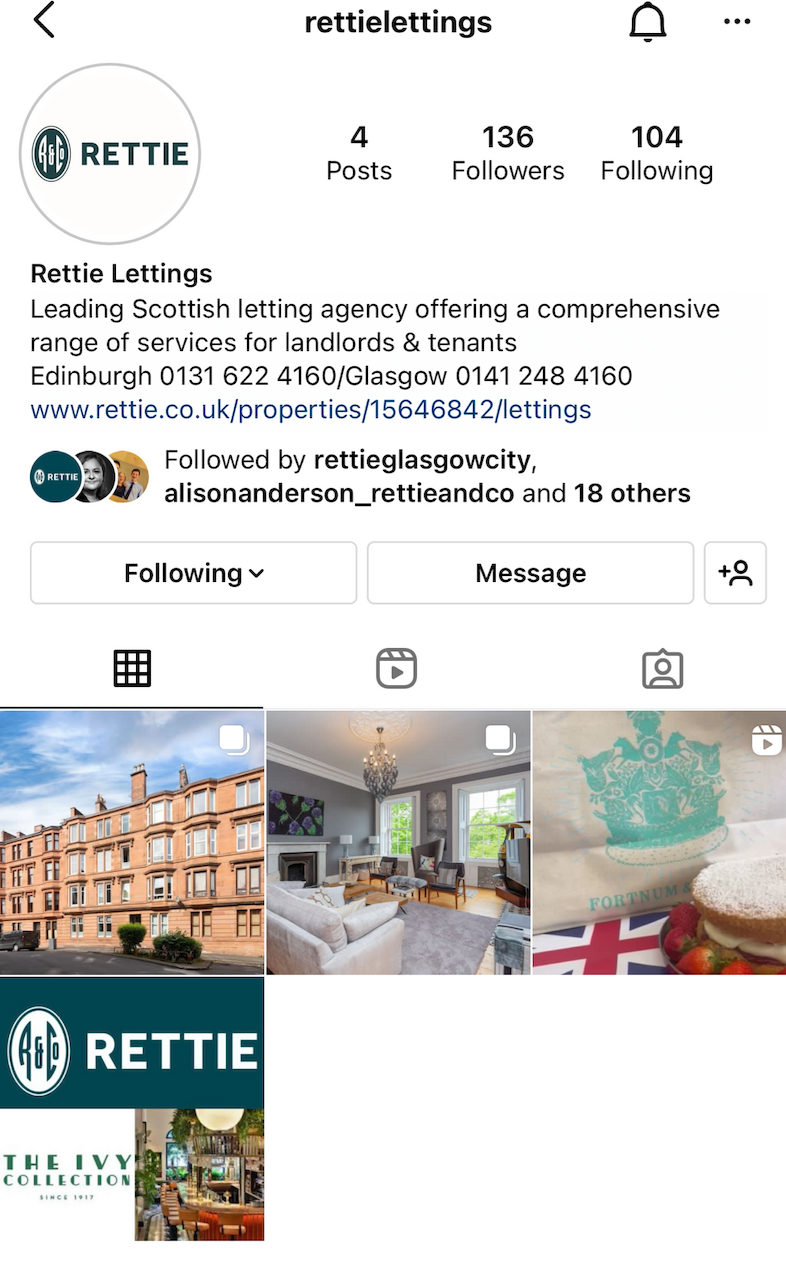Switch to the Reels tab
786x1284 pixels.
396,668
